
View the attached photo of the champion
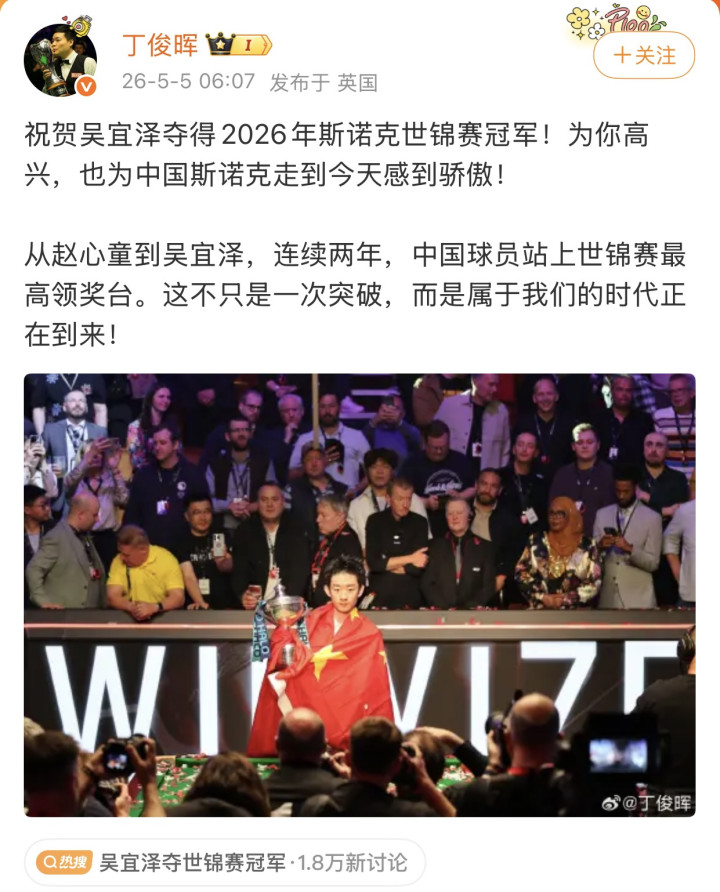point(359,595)
